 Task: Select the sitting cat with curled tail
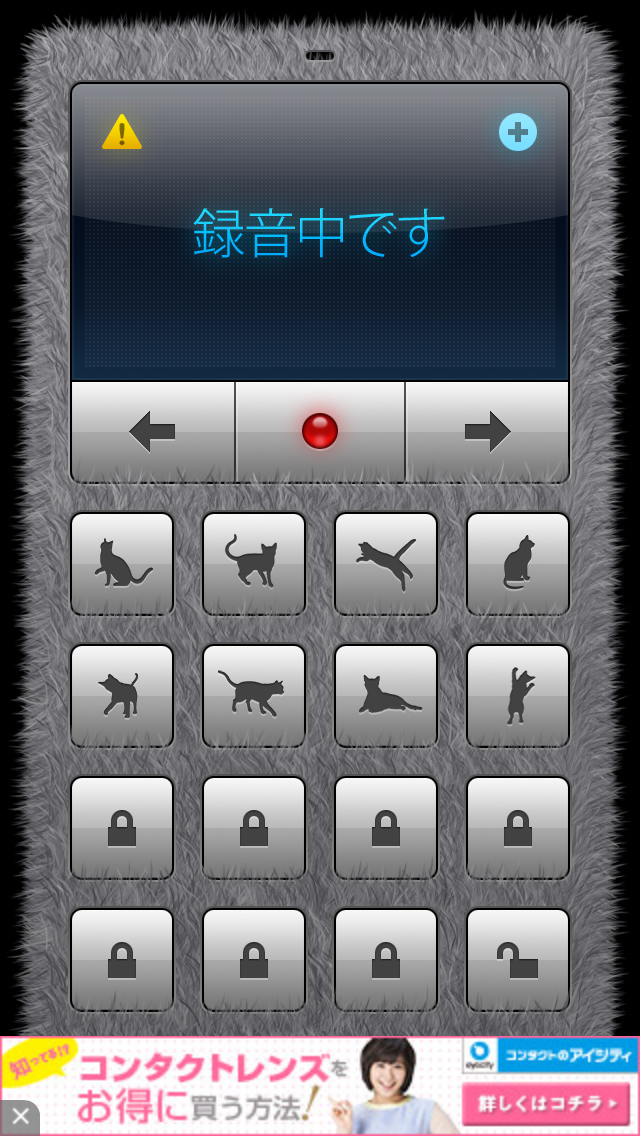(122, 564)
